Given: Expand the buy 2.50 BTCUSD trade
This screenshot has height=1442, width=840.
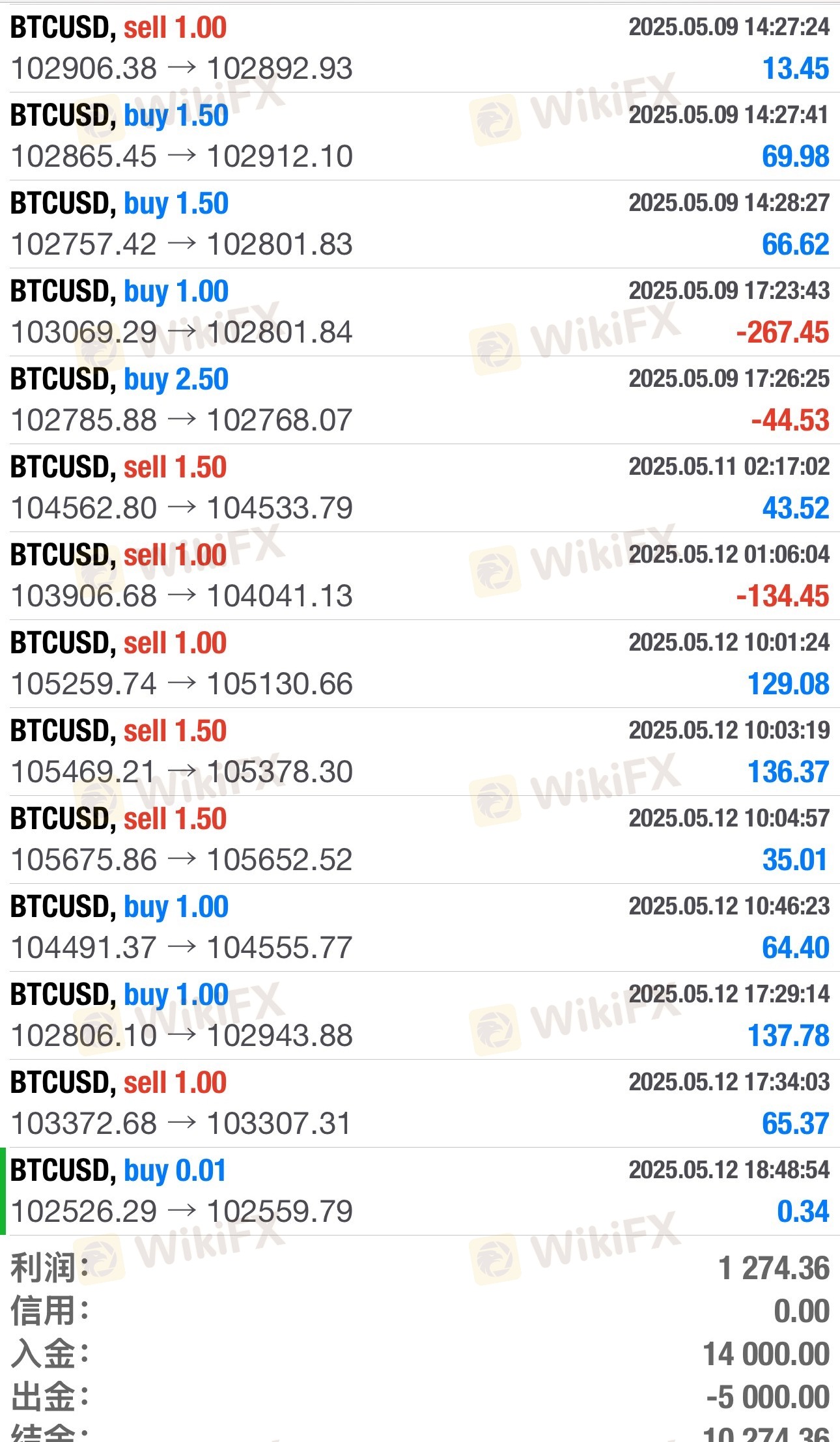Looking at the screenshot, I should pos(420,400).
